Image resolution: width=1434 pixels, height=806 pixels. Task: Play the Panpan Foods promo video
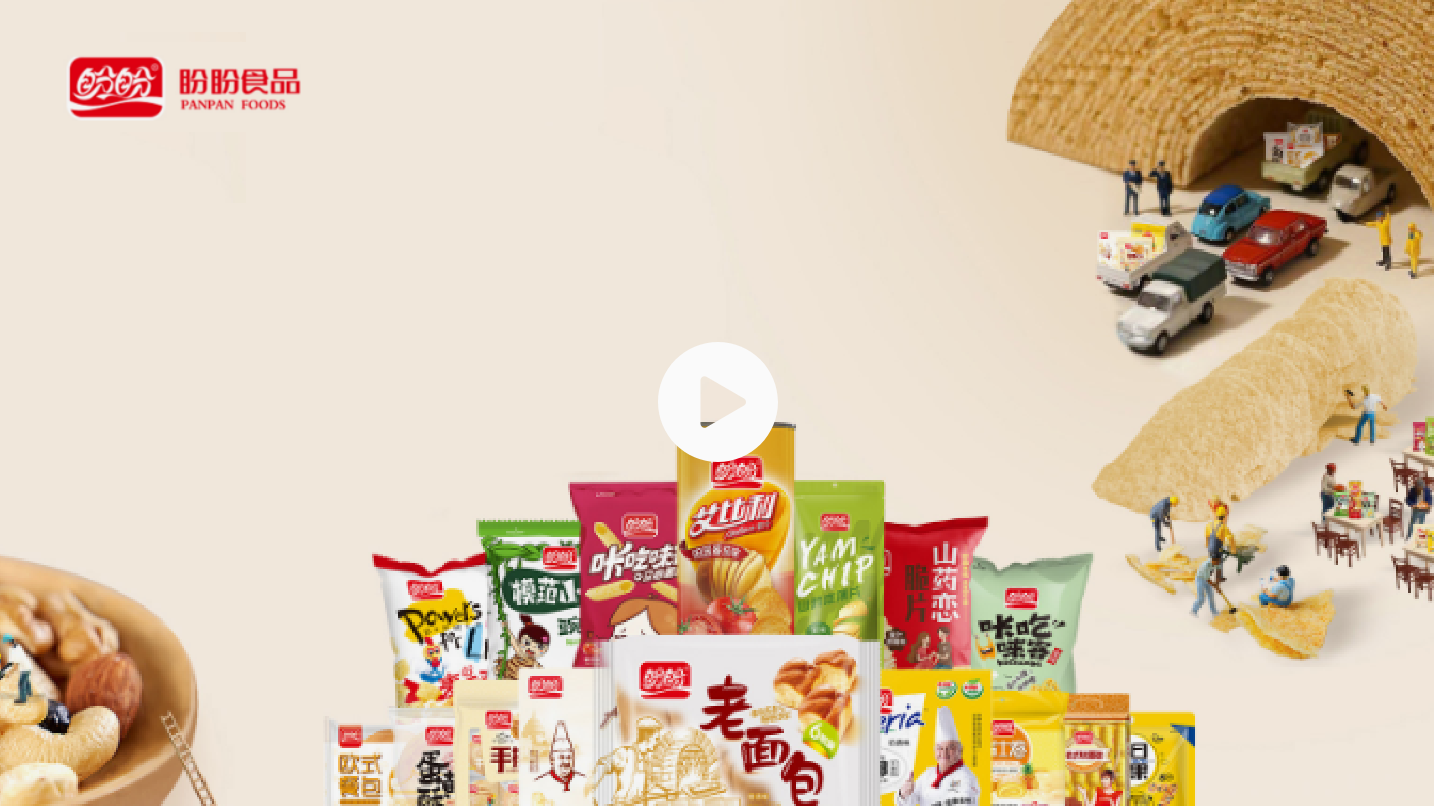point(717,402)
